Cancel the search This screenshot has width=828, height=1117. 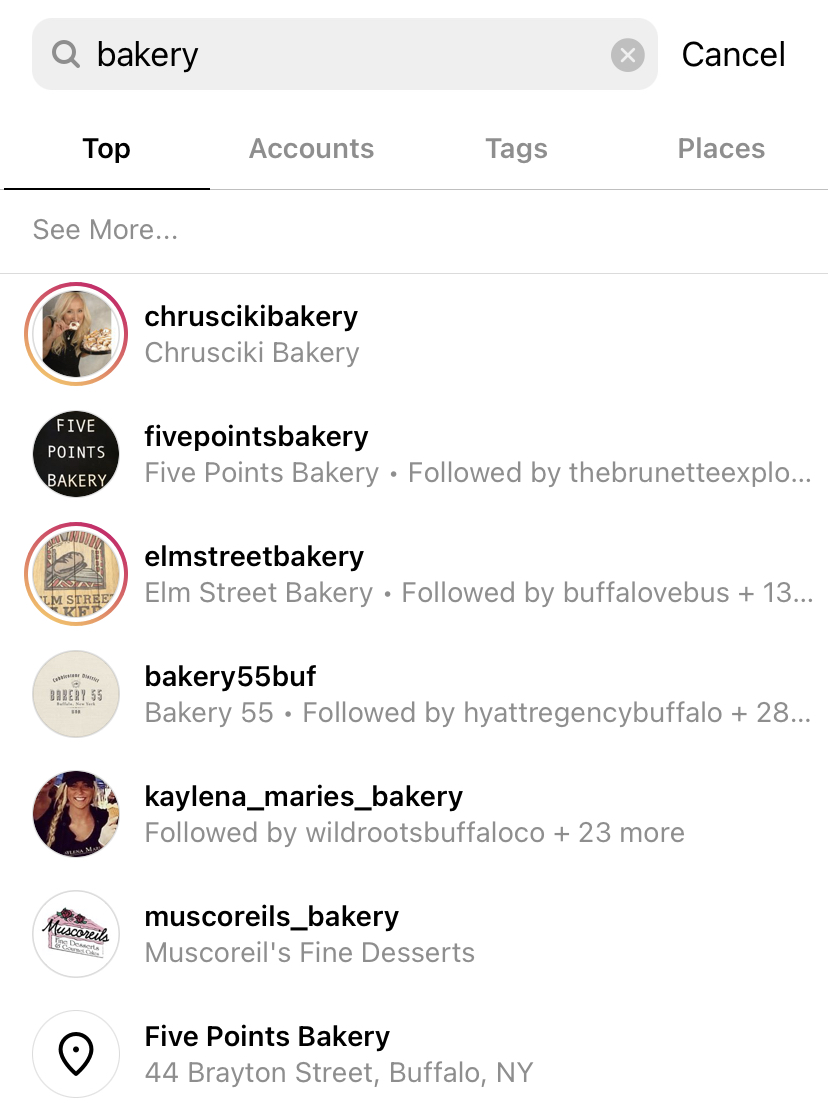coord(733,54)
